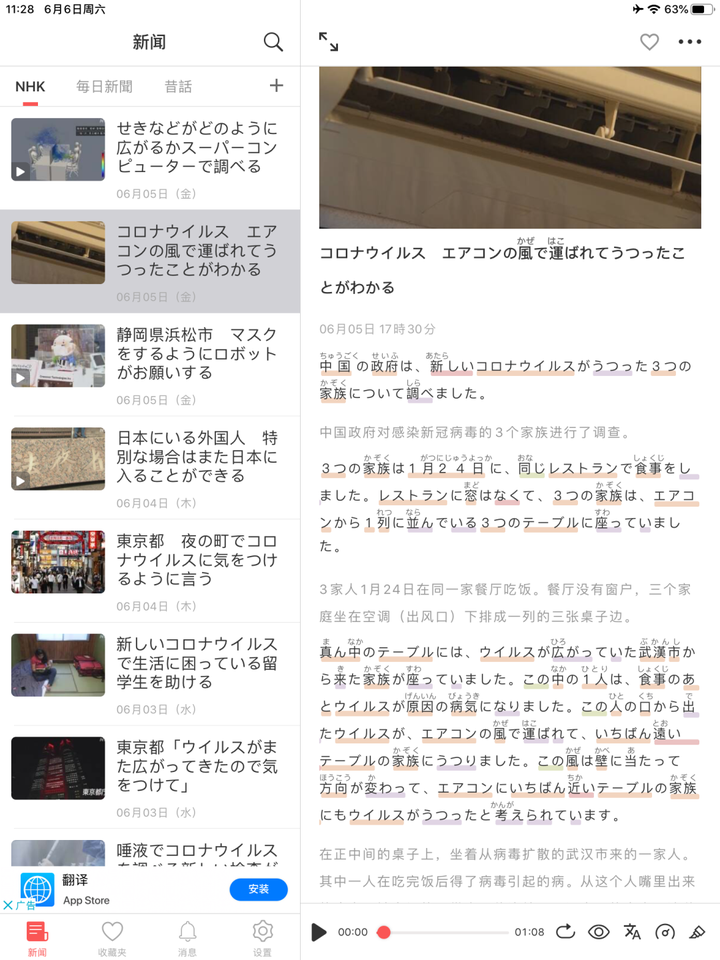
Task: Switch to the 昔話 tab
Action: coord(179,87)
